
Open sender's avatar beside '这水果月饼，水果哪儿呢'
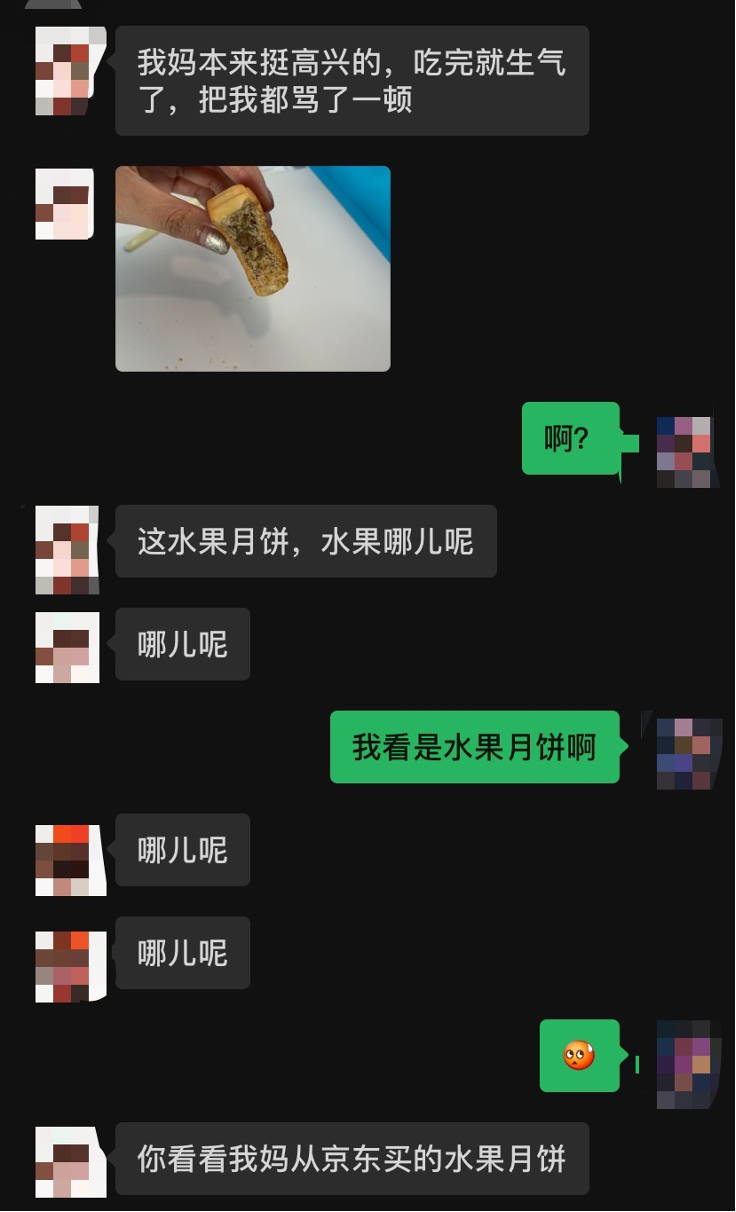pyautogui.click(x=67, y=549)
